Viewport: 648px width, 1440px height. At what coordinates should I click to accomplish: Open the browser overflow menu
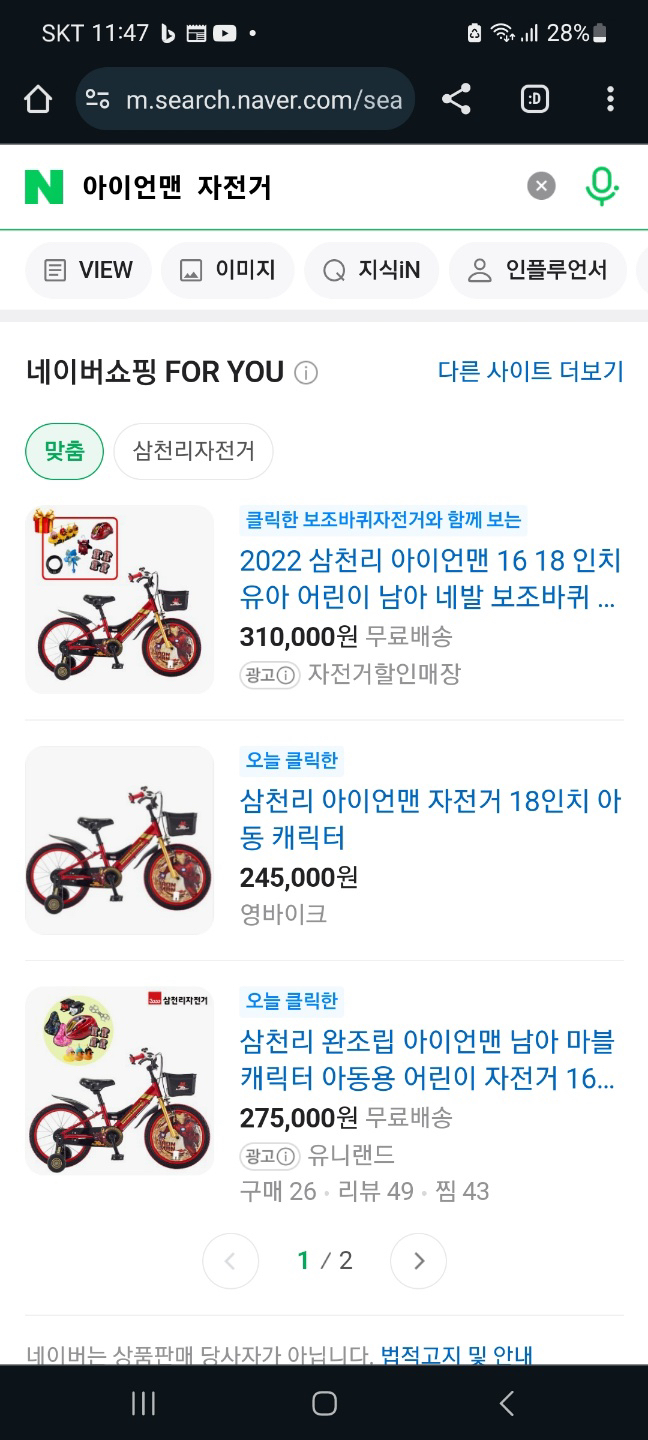tap(610, 99)
